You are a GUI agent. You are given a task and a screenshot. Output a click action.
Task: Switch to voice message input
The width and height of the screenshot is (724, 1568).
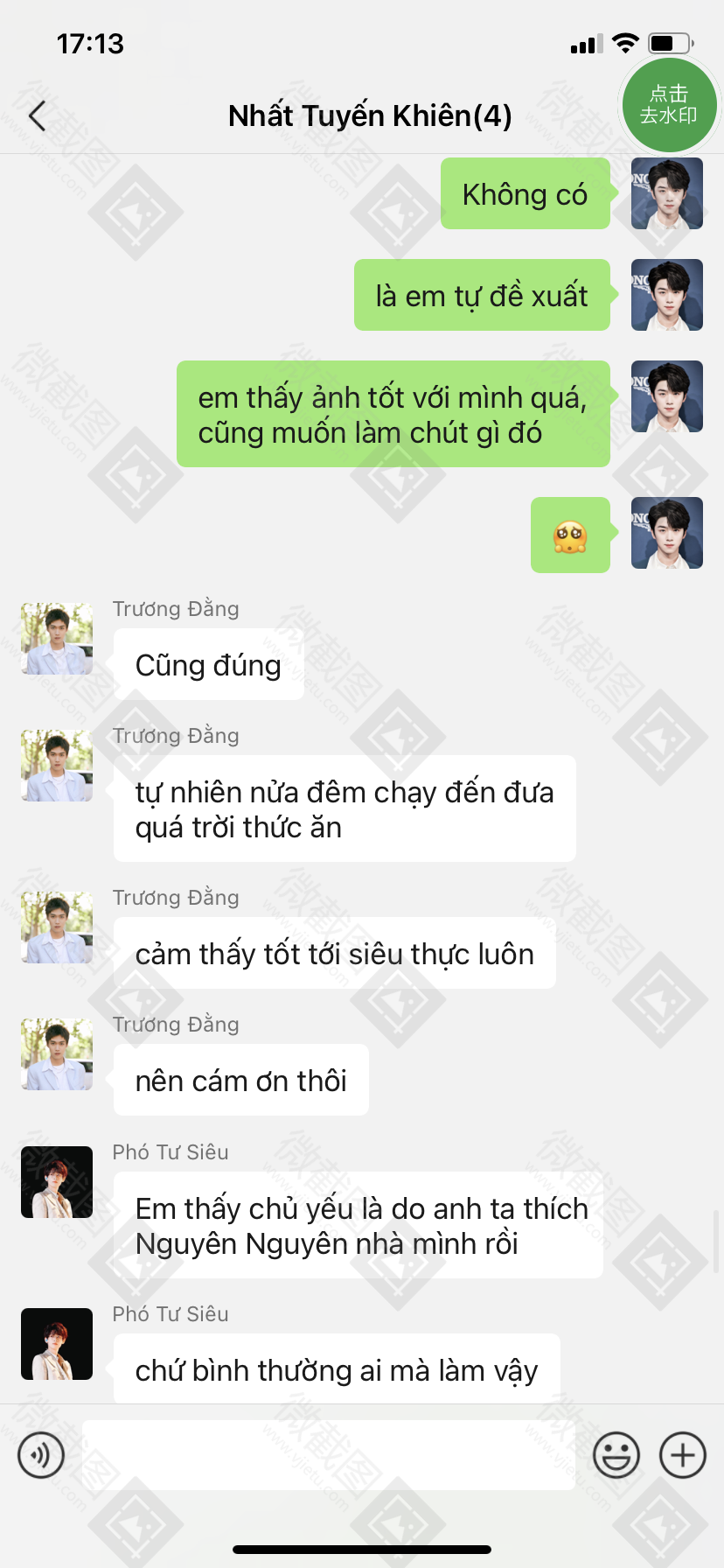click(x=41, y=1455)
